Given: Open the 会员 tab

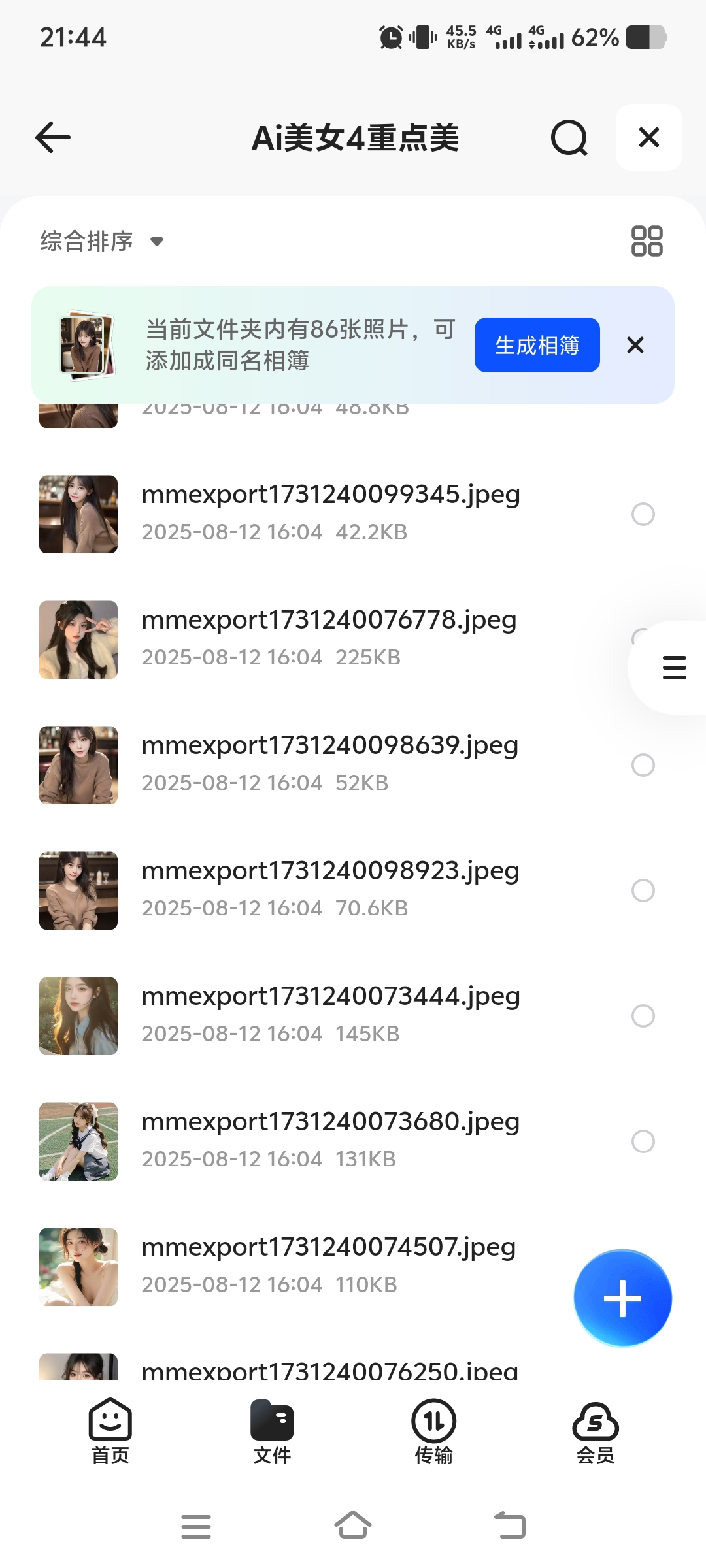Looking at the screenshot, I should pyautogui.click(x=595, y=1431).
